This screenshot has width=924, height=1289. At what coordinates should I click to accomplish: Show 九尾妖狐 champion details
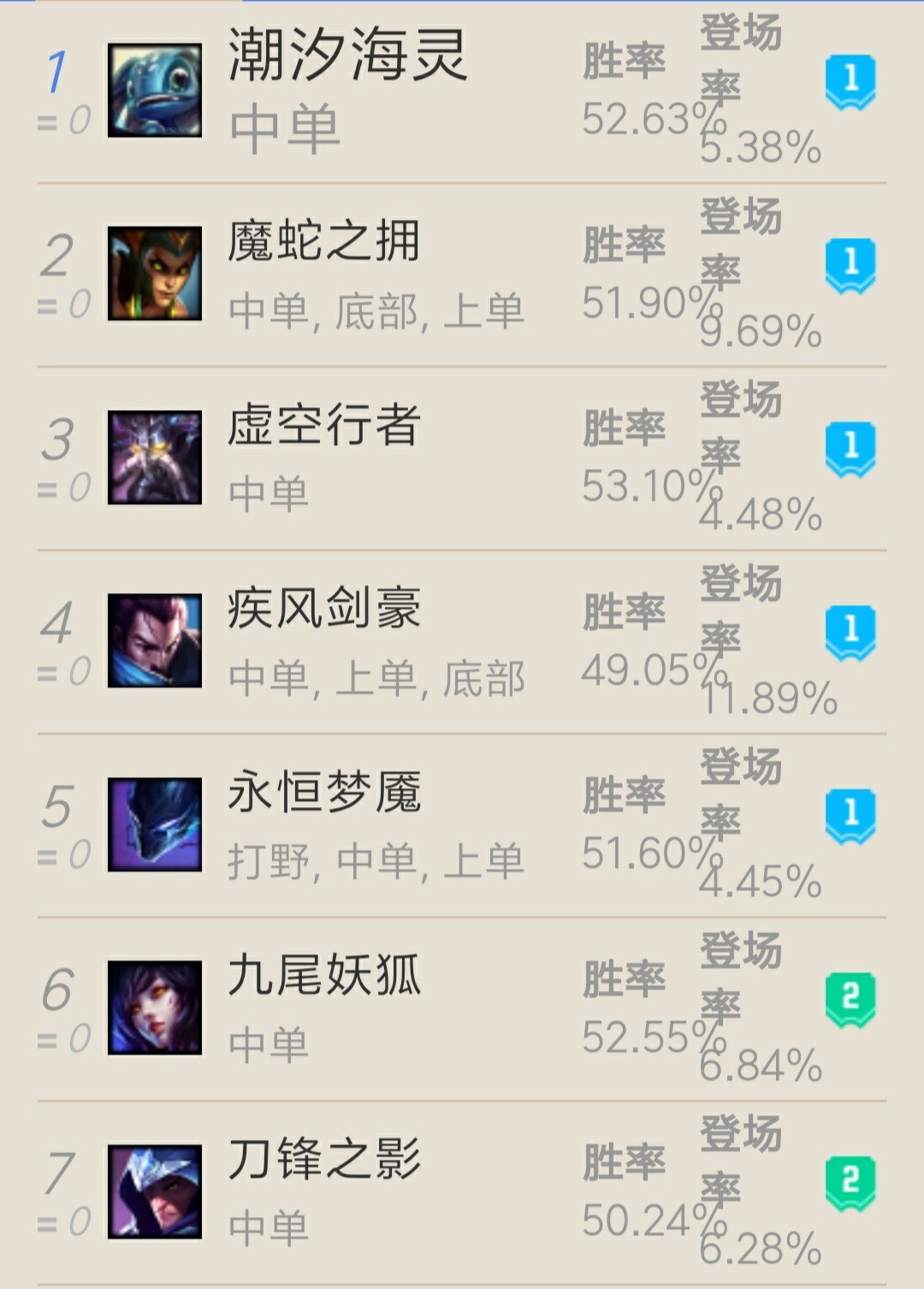[323, 976]
